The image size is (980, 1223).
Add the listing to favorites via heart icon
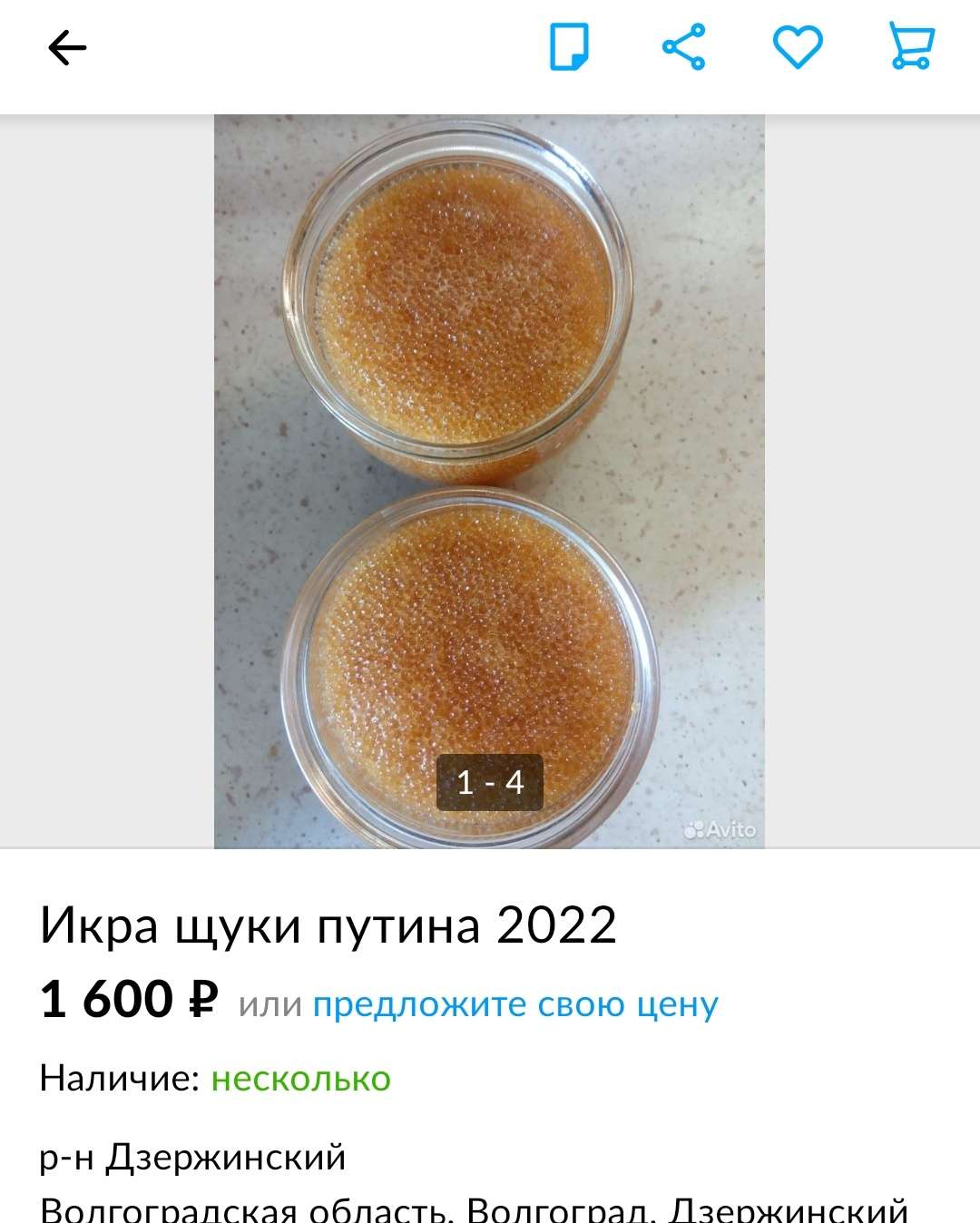[x=796, y=52]
